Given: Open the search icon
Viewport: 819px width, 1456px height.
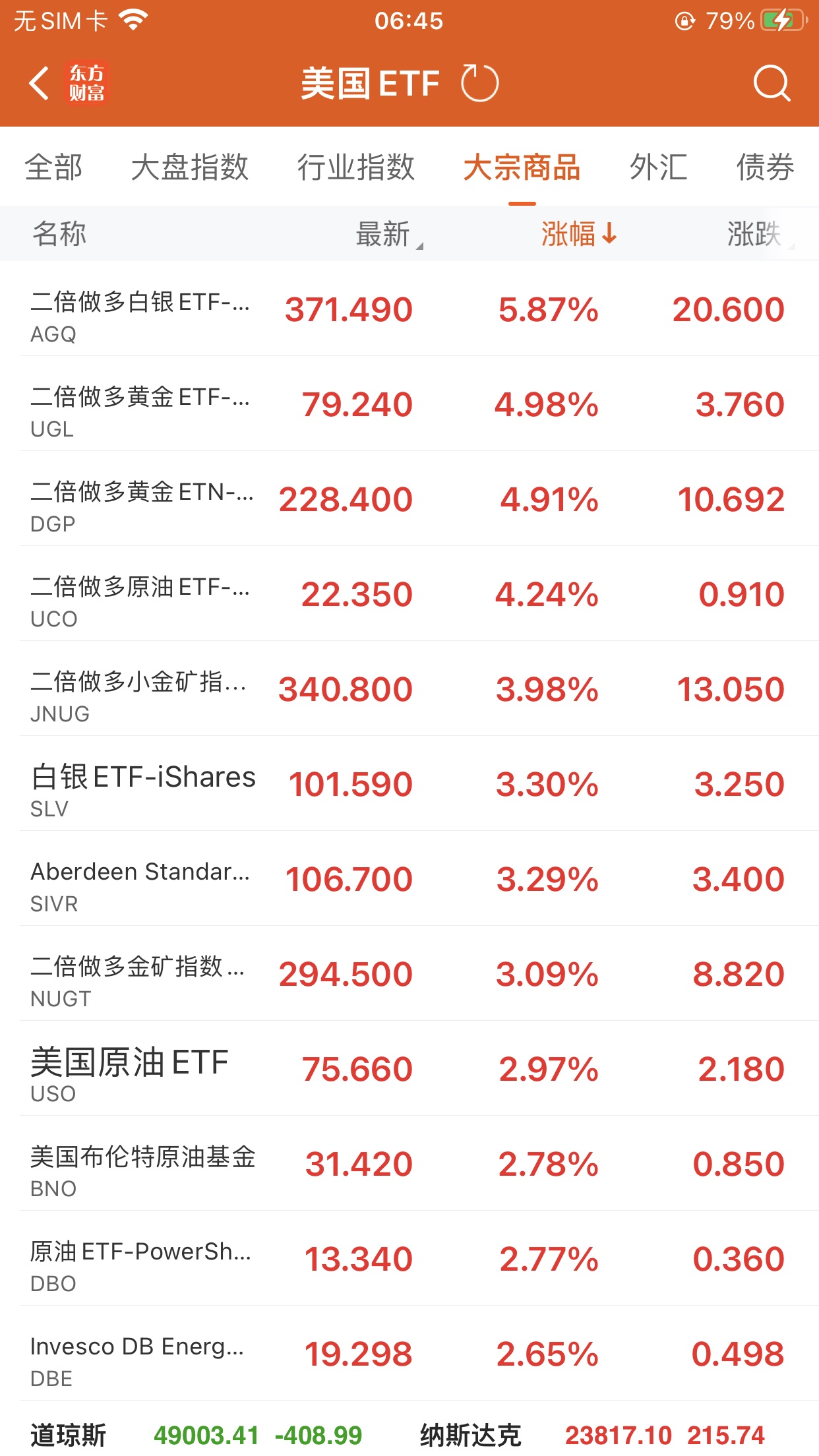Looking at the screenshot, I should (x=771, y=84).
